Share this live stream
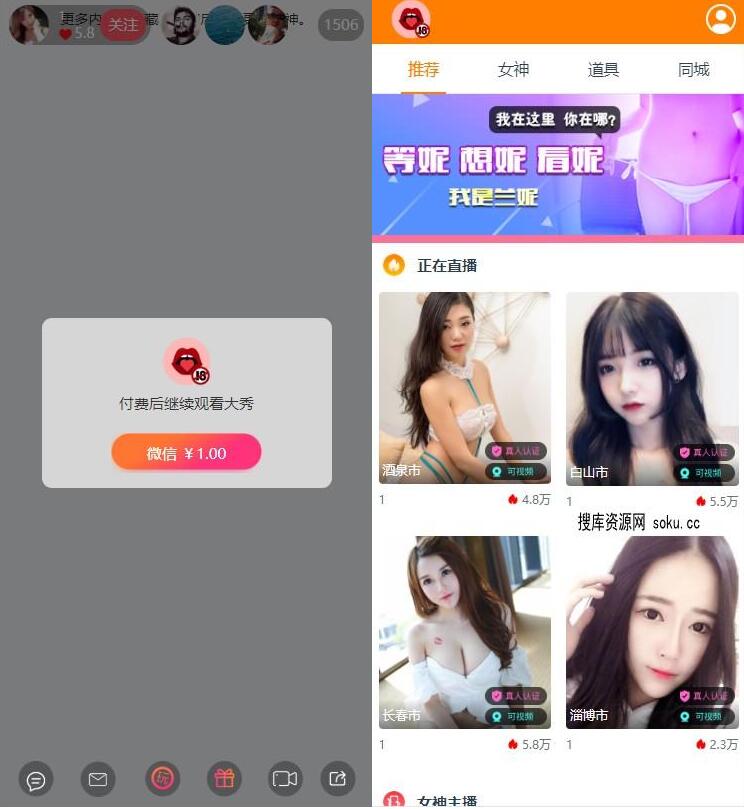744x809 pixels. (x=338, y=779)
